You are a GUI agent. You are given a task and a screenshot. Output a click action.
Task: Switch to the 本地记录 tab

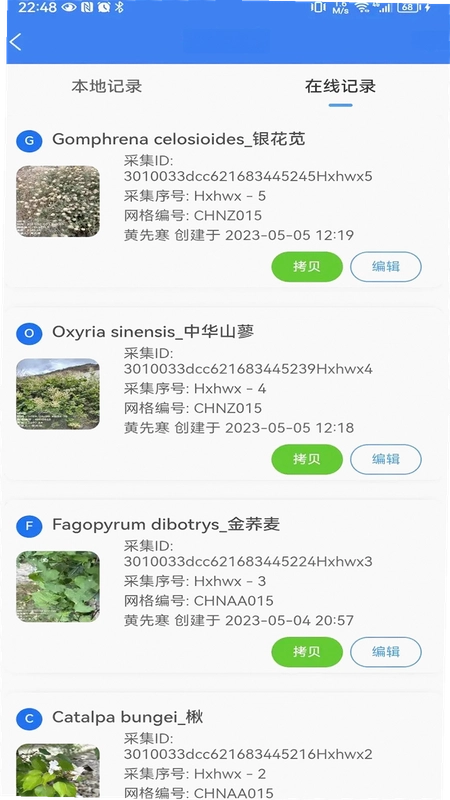(107, 86)
